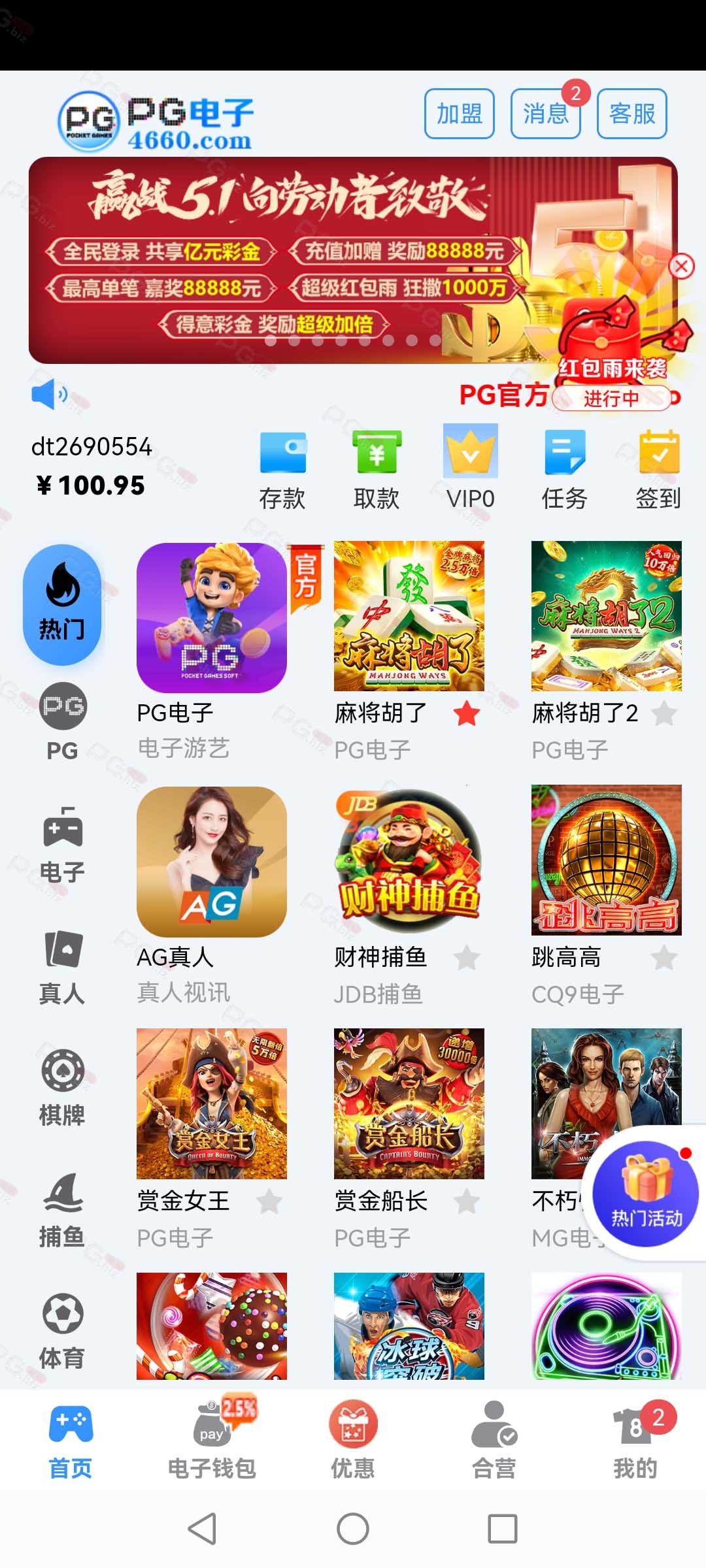Screen dimensions: 706x1568
Task: Open 签到 daily check-in
Action: pyautogui.click(x=659, y=470)
